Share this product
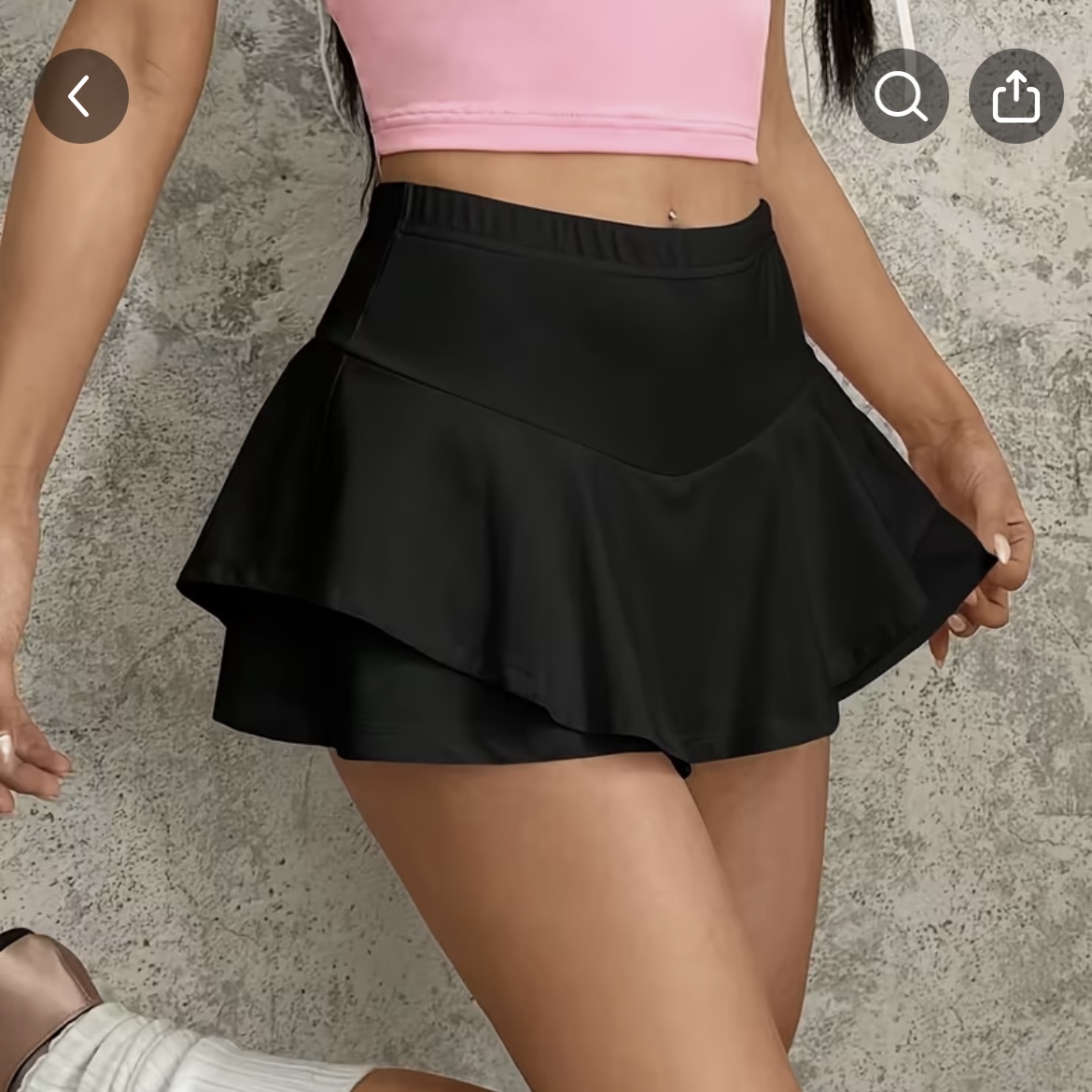The height and width of the screenshot is (1092, 1092). point(1016,96)
